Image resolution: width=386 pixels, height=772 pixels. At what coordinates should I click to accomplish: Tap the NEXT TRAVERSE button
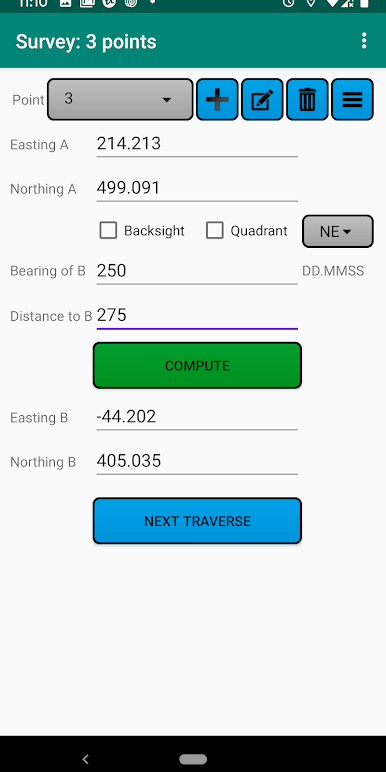pos(197,521)
